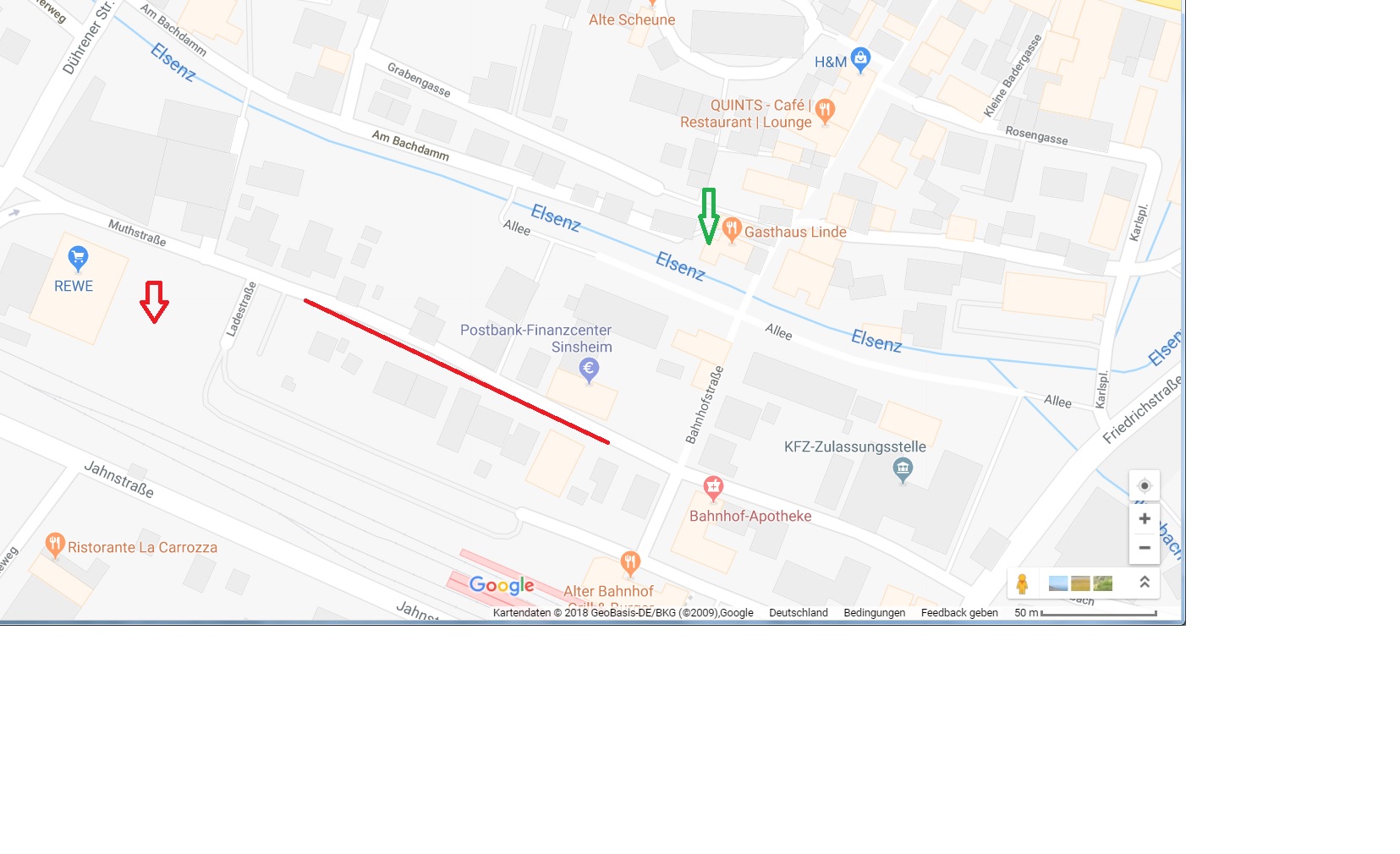The width and height of the screenshot is (1400, 854).
Task: Open the H&M shop pin
Action: (x=860, y=59)
